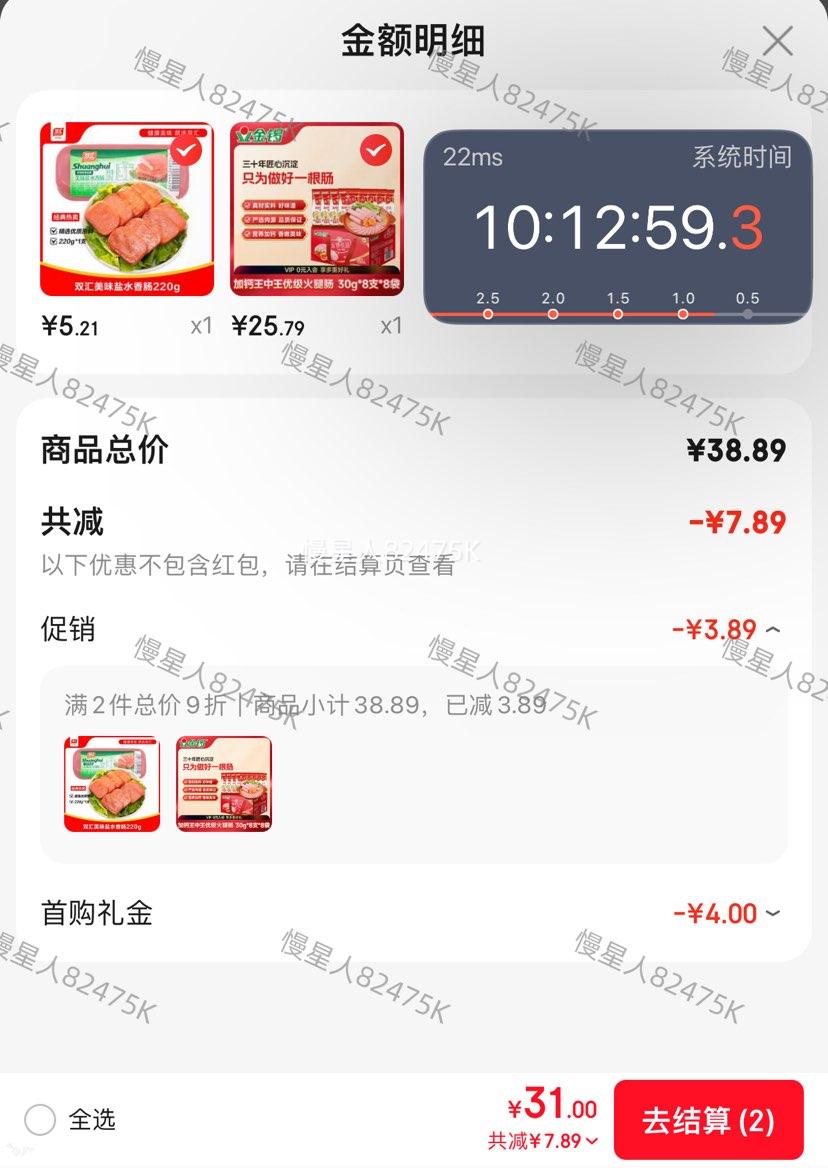Image resolution: width=828 pixels, height=1168 pixels.
Task: View the 双汇 thumbnail inside the promotion section
Action: (x=108, y=785)
